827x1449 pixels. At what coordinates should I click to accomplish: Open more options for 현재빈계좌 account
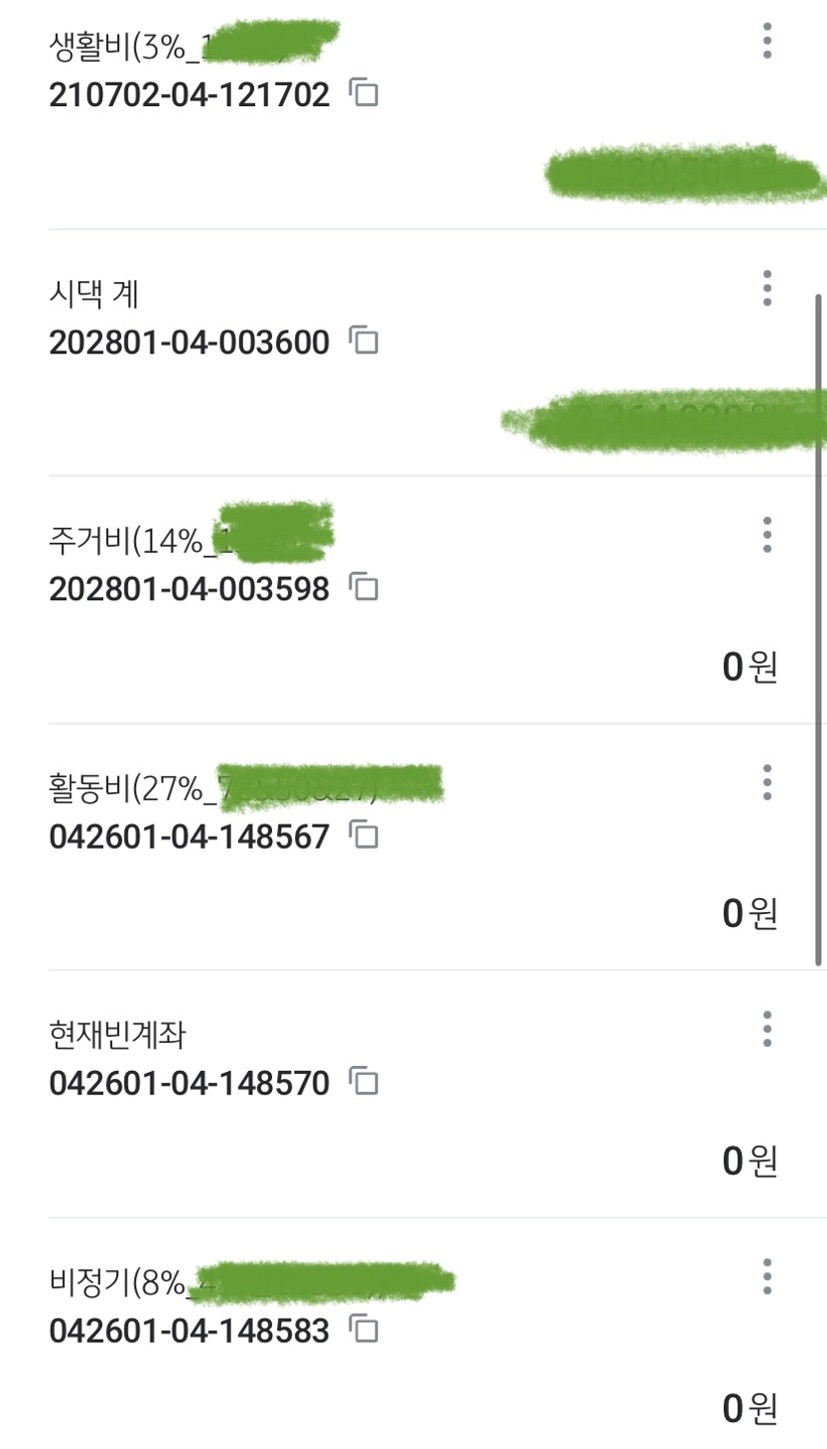point(767,1029)
